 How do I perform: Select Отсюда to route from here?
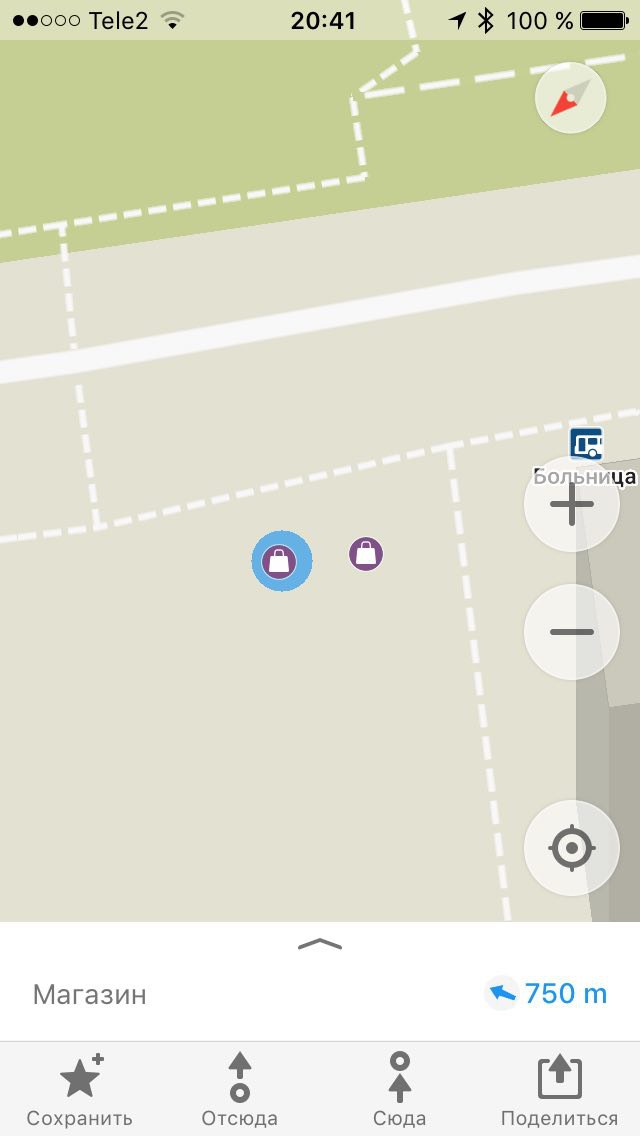click(240, 1090)
